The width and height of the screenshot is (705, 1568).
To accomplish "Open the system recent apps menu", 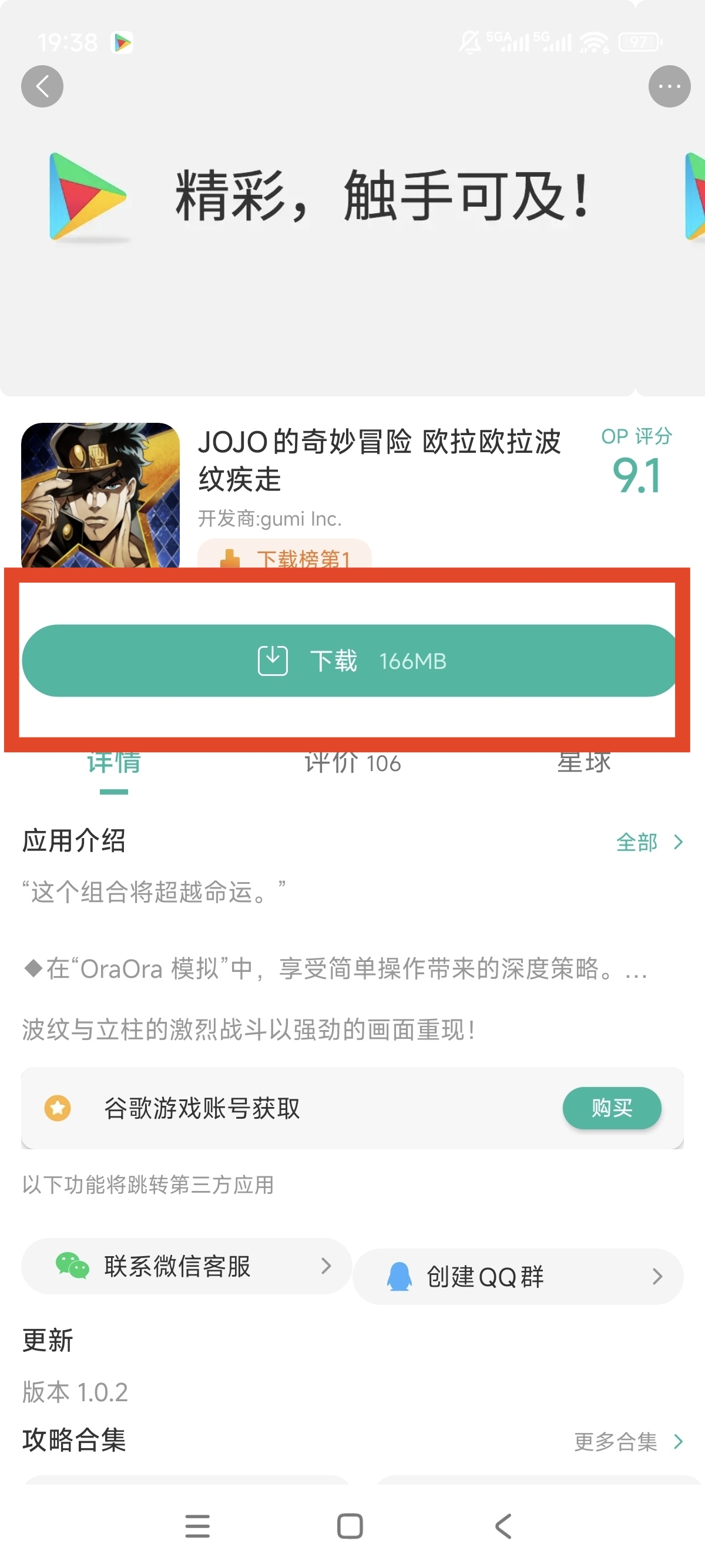I will pos(197,1526).
